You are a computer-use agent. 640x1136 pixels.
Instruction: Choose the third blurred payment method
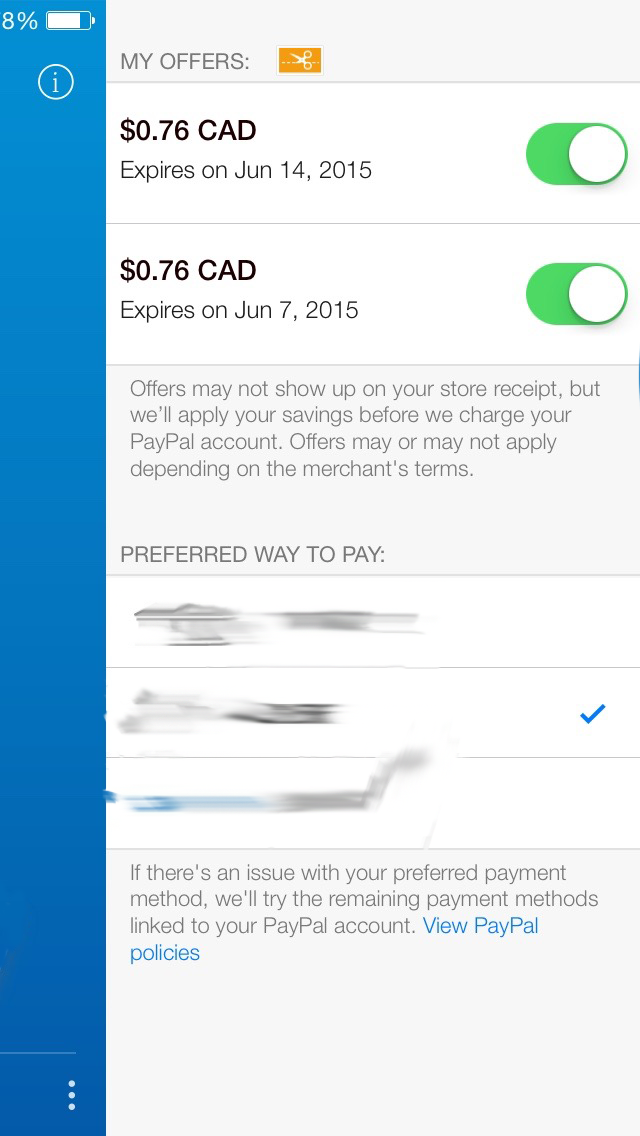(x=372, y=803)
